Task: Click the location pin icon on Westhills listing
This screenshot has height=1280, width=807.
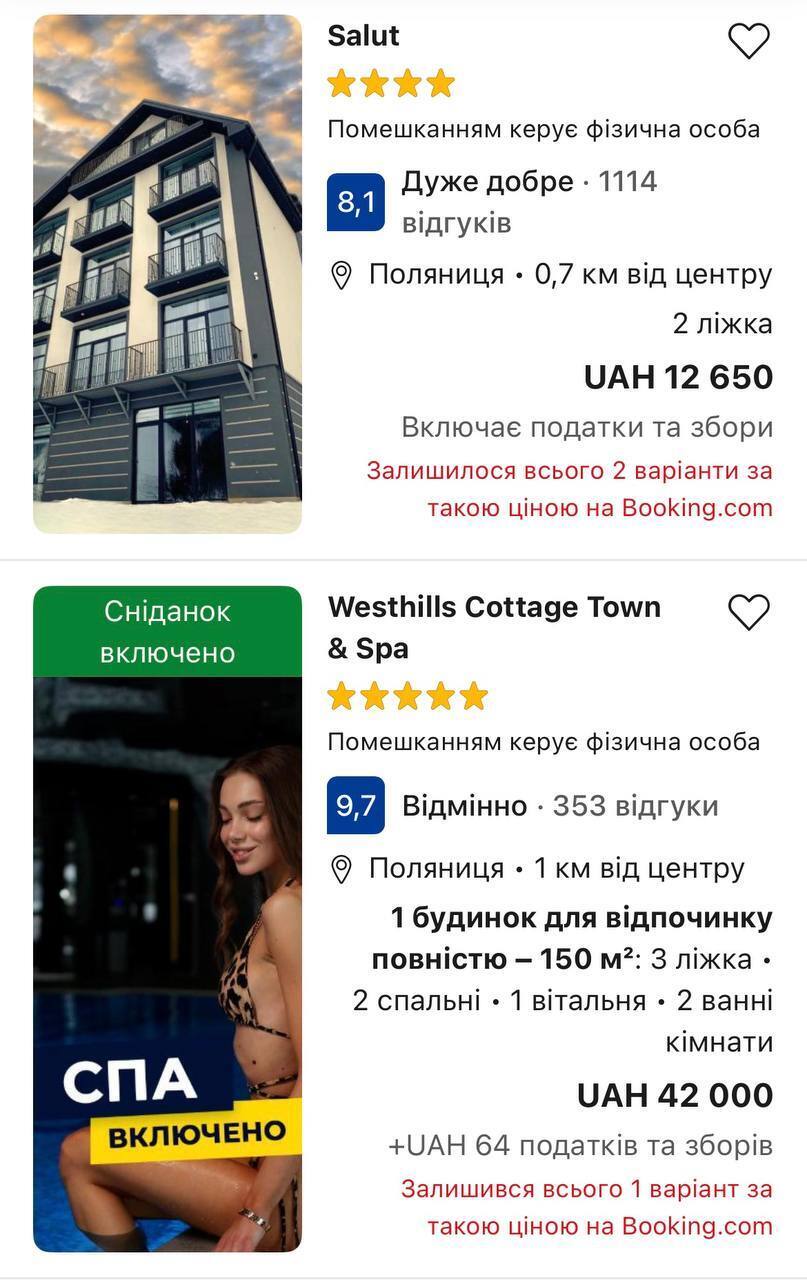Action: tap(340, 868)
